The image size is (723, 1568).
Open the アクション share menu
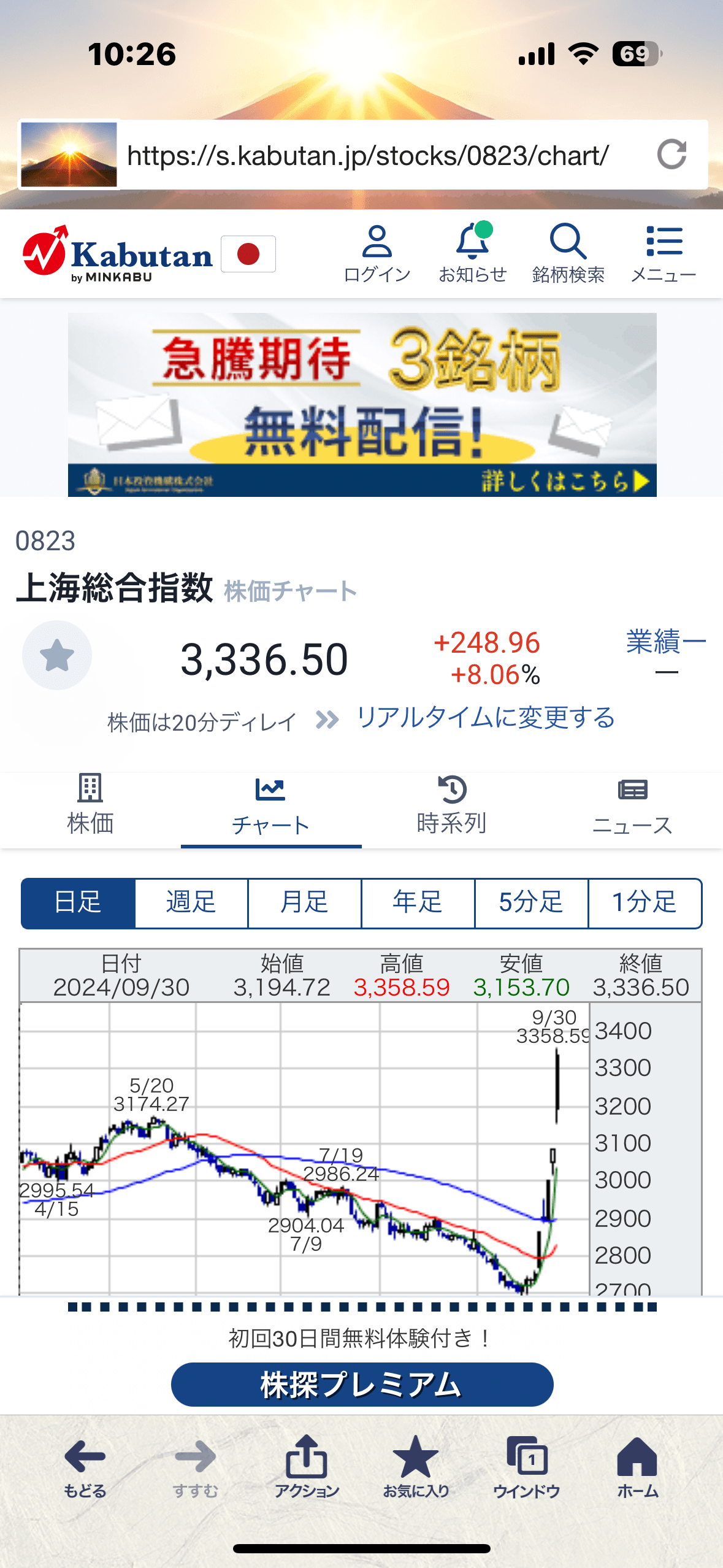click(306, 1466)
